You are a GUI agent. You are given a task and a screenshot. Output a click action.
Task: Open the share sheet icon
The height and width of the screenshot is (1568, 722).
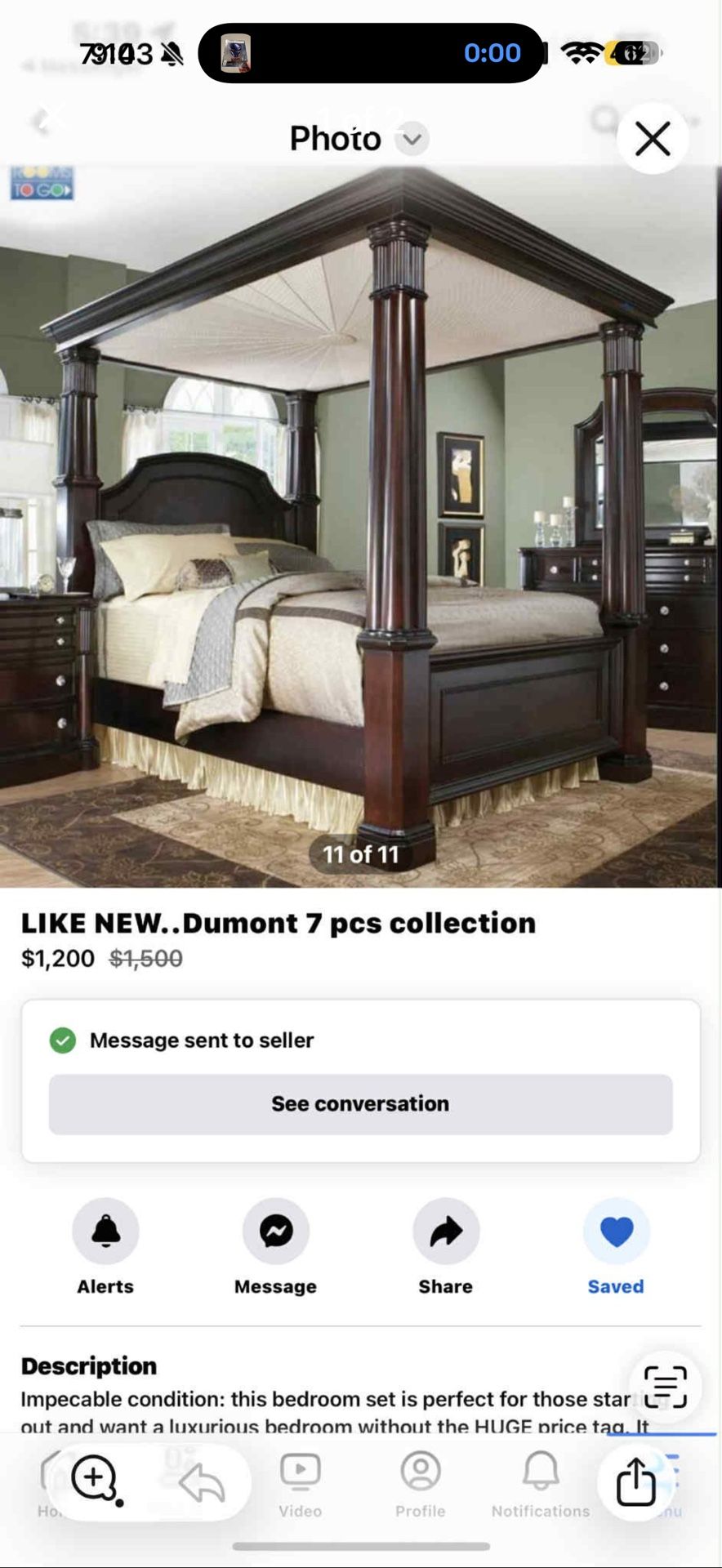pos(635,1481)
